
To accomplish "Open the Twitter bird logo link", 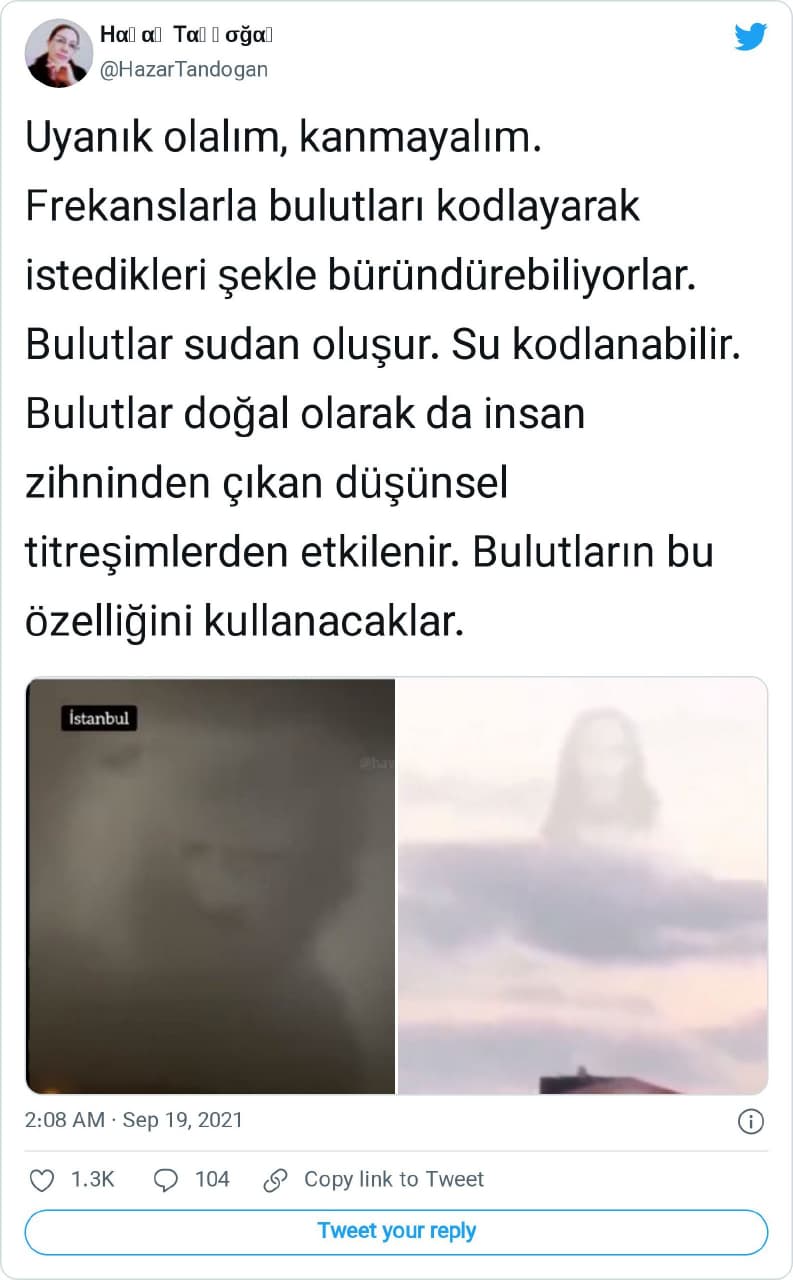I will coord(750,37).
